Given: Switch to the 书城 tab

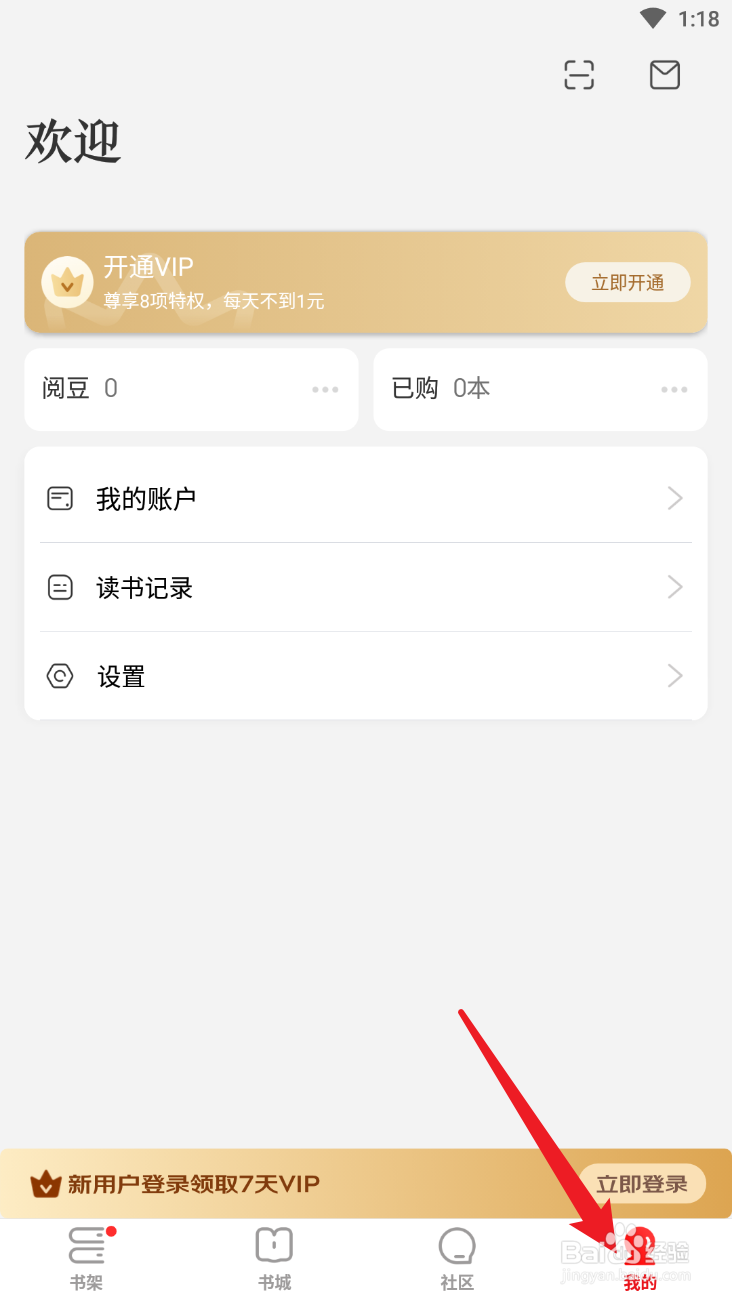Looking at the screenshot, I should [273, 1255].
